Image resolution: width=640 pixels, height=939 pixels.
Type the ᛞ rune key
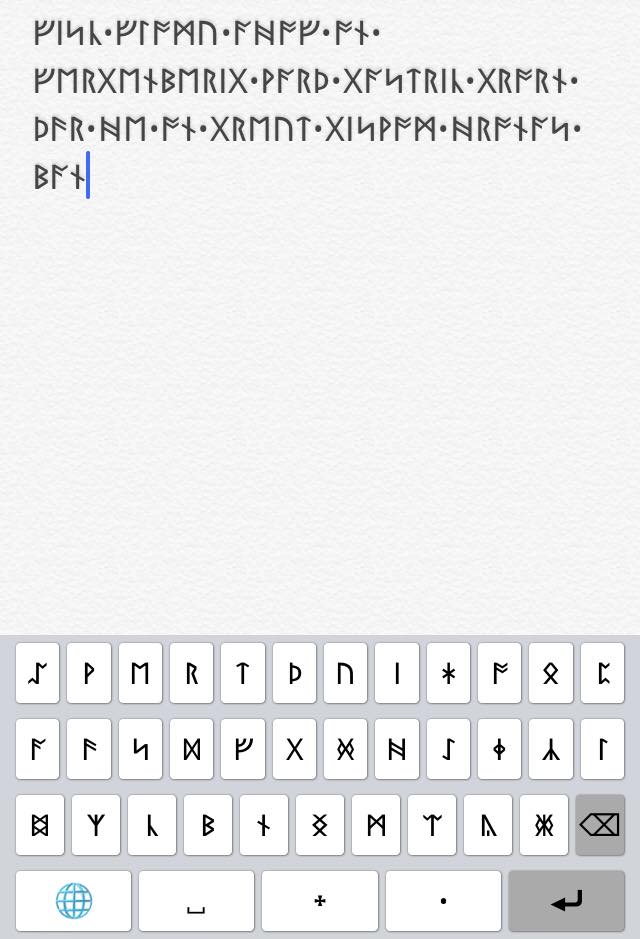point(192,749)
